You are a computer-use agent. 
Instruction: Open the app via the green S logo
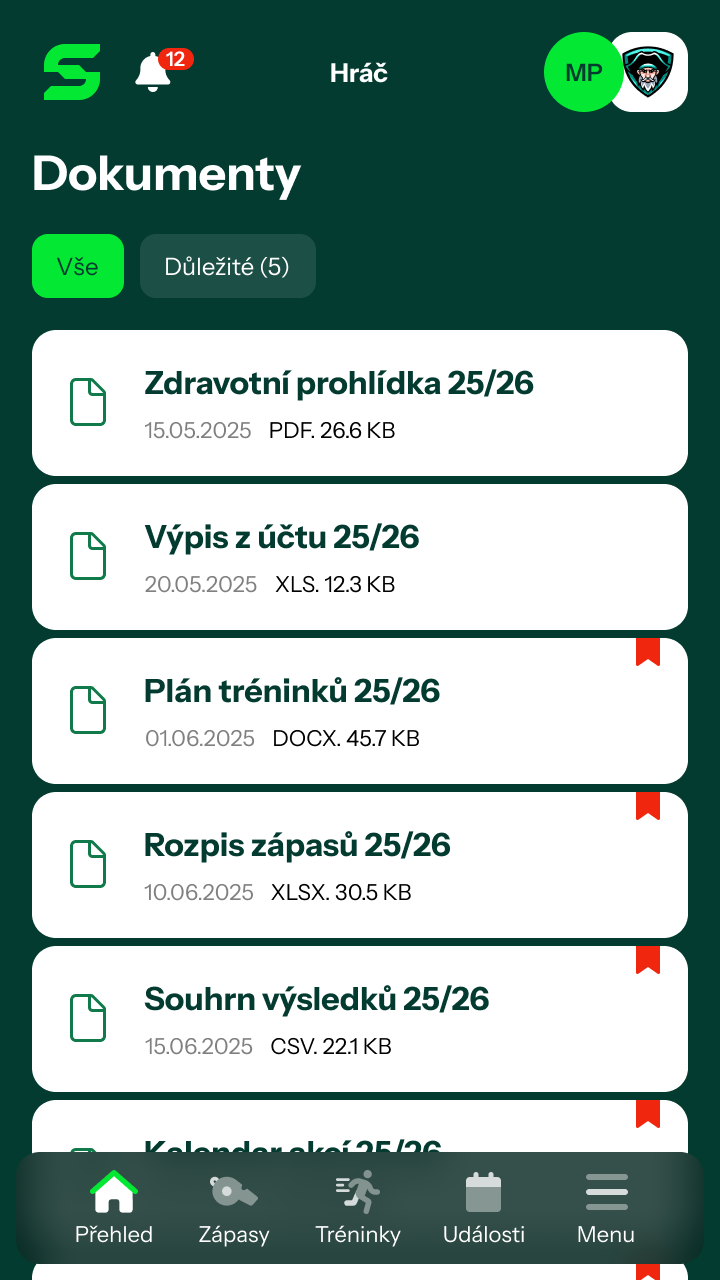coord(71,71)
